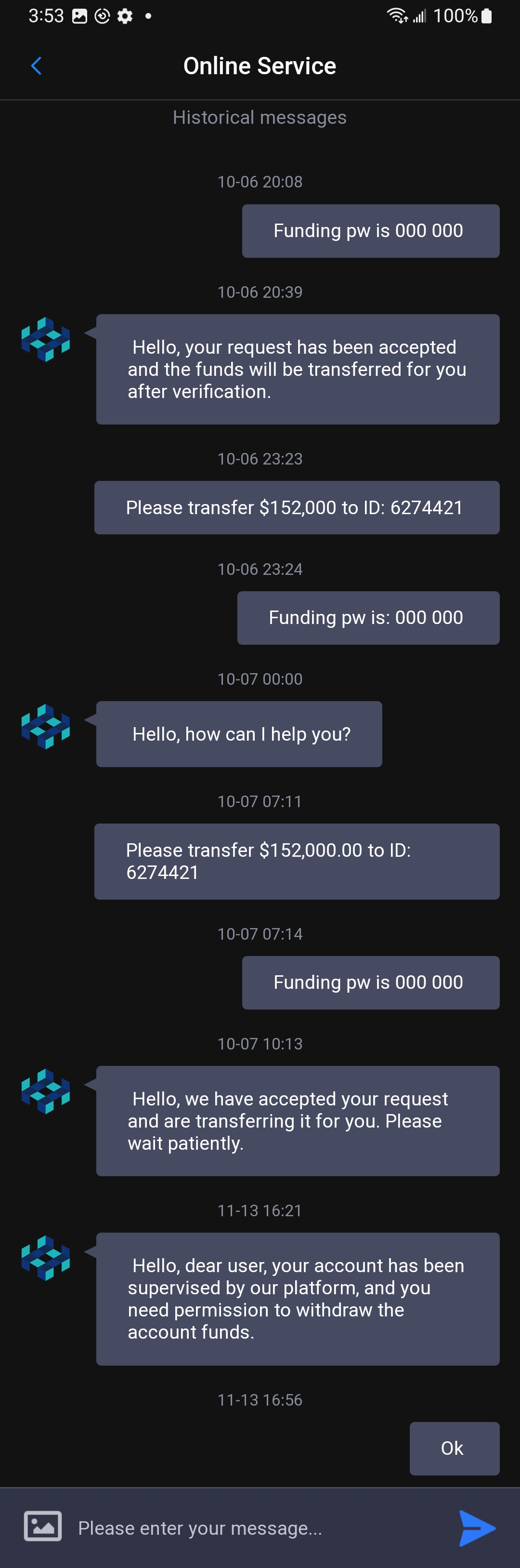Attach an image to the message
The width and height of the screenshot is (520, 1568).
(42, 1526)
